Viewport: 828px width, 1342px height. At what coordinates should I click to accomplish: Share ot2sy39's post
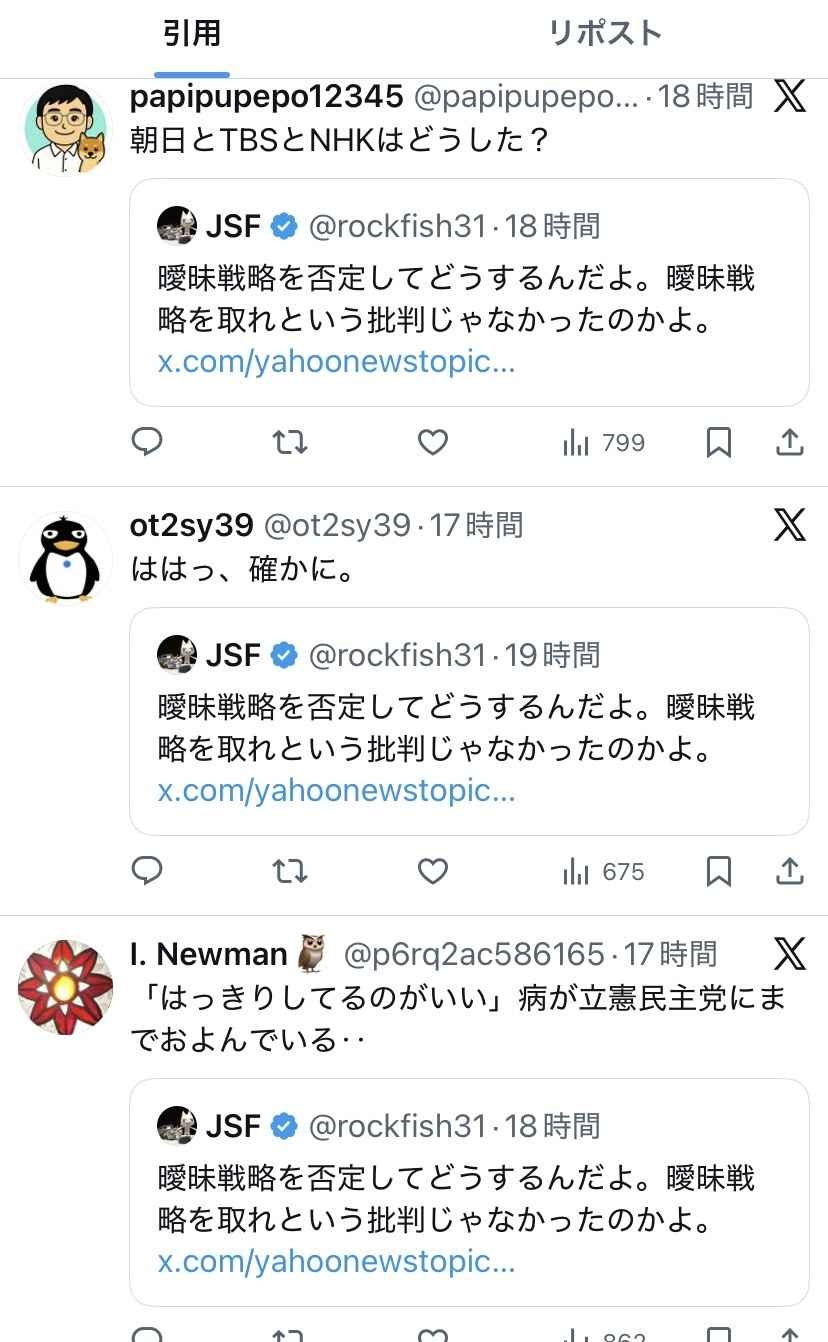coord(790,872)
